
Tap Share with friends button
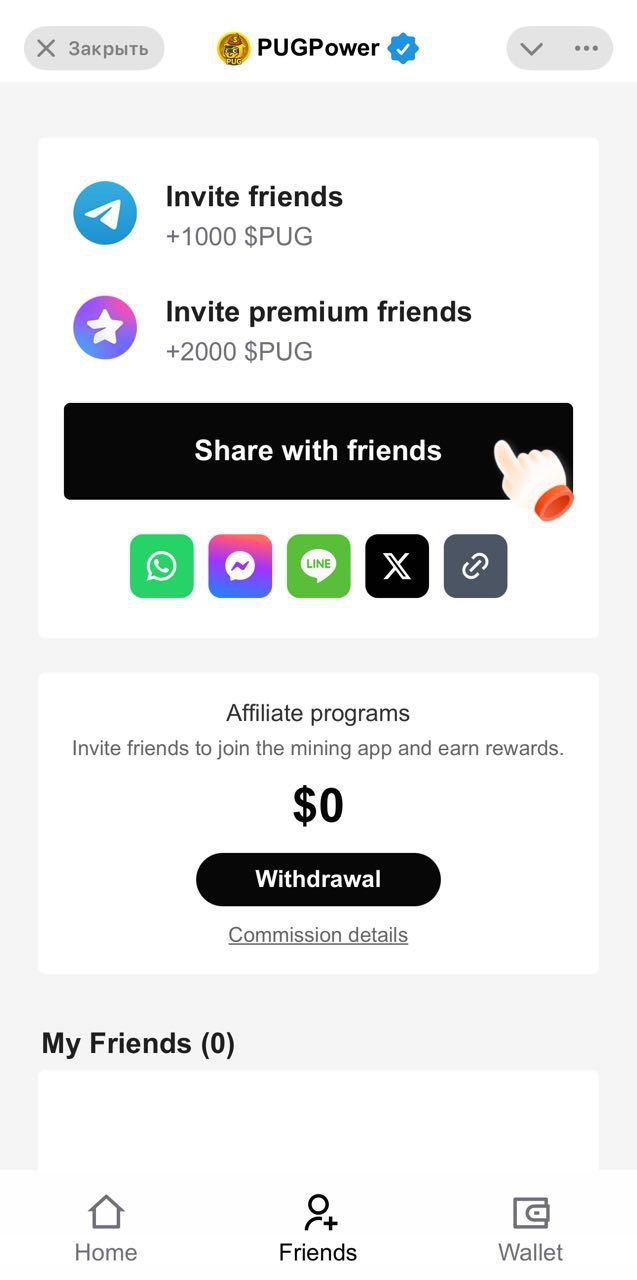pyautogui.click(x=318, y=451)
